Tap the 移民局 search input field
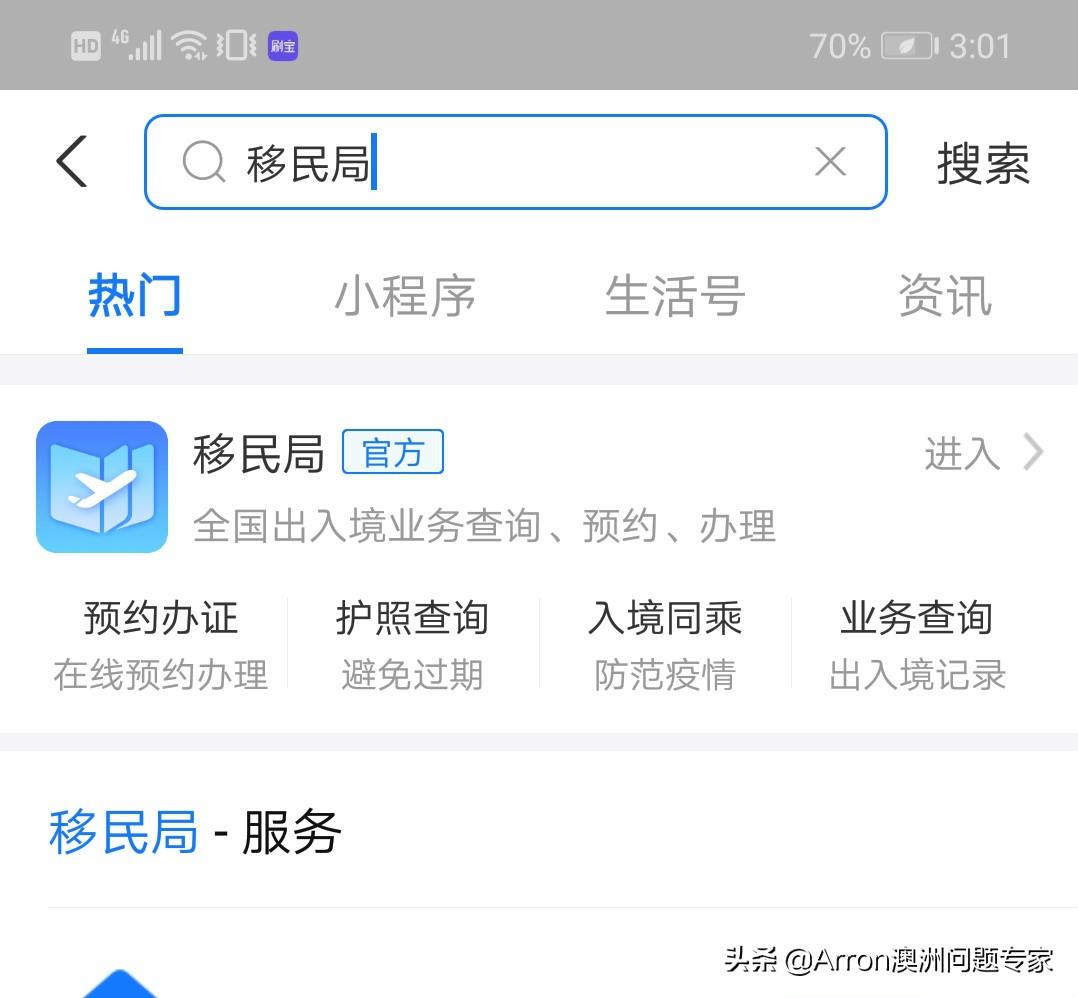Viewport: 1078px width, 998px height. 520,162
